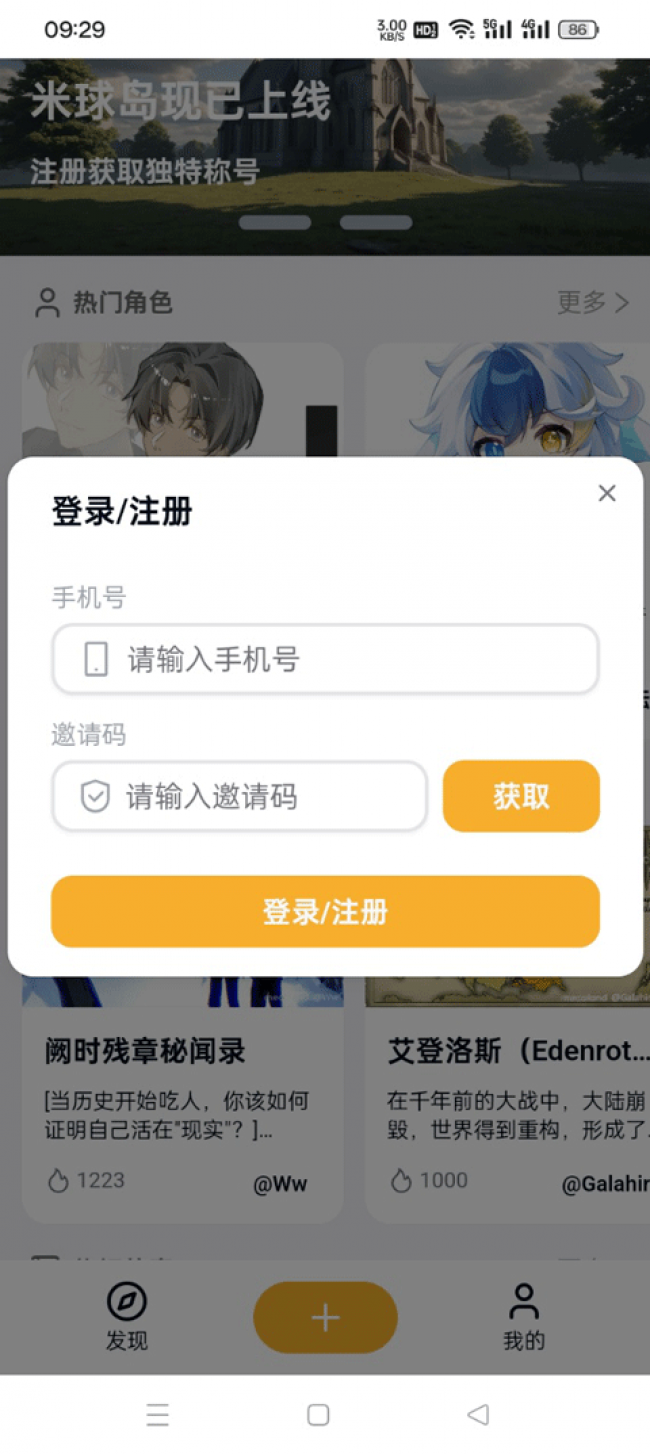Submit with the 登录/注册 button
Viewport: 650px width, 1454px height.
[325, 912]
